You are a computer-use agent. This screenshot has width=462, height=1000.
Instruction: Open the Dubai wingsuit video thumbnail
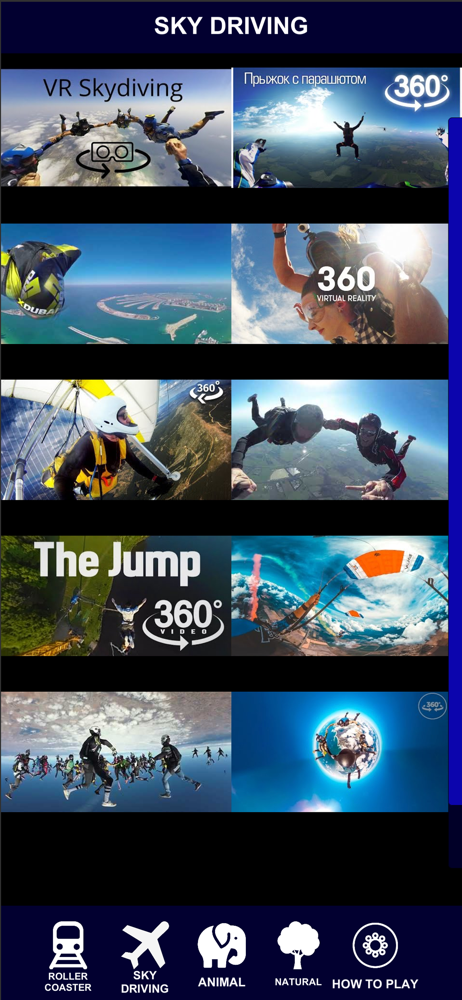pos(116,284)
